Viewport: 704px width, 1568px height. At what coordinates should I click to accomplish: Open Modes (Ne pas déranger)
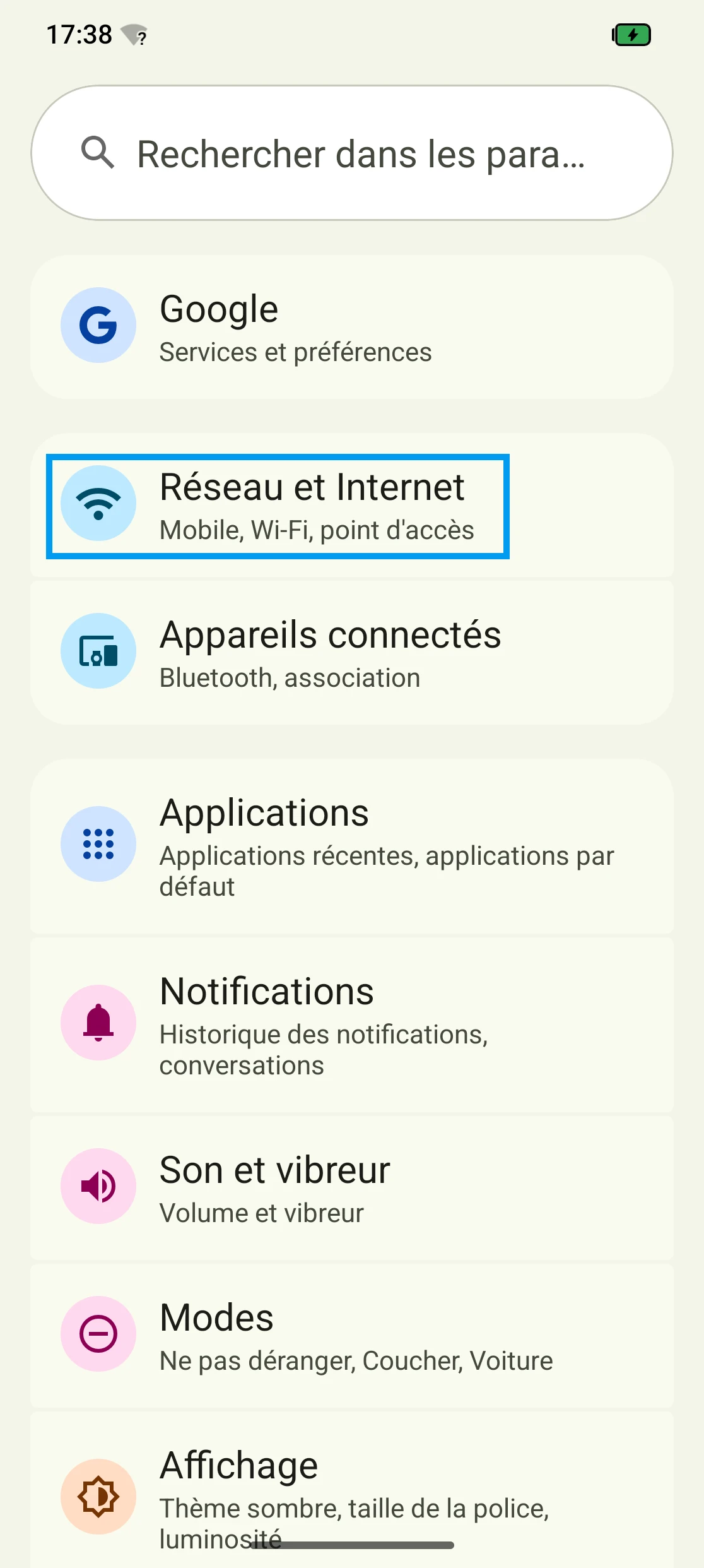click(352, 1335)
